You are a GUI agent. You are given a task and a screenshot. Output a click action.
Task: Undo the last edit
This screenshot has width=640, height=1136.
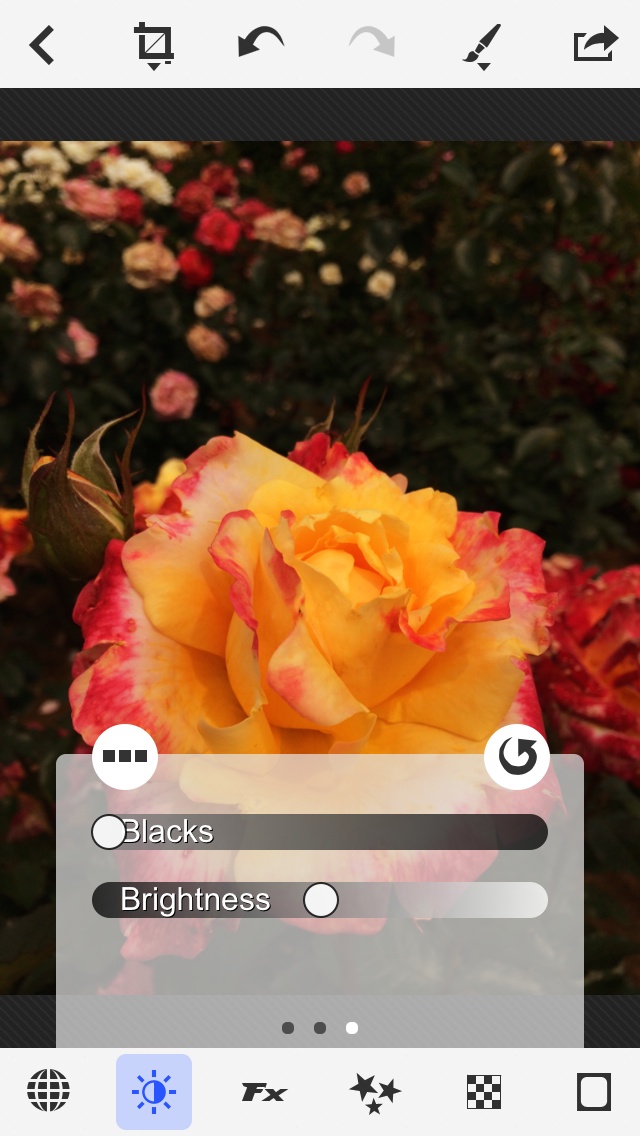click(260, 44)
